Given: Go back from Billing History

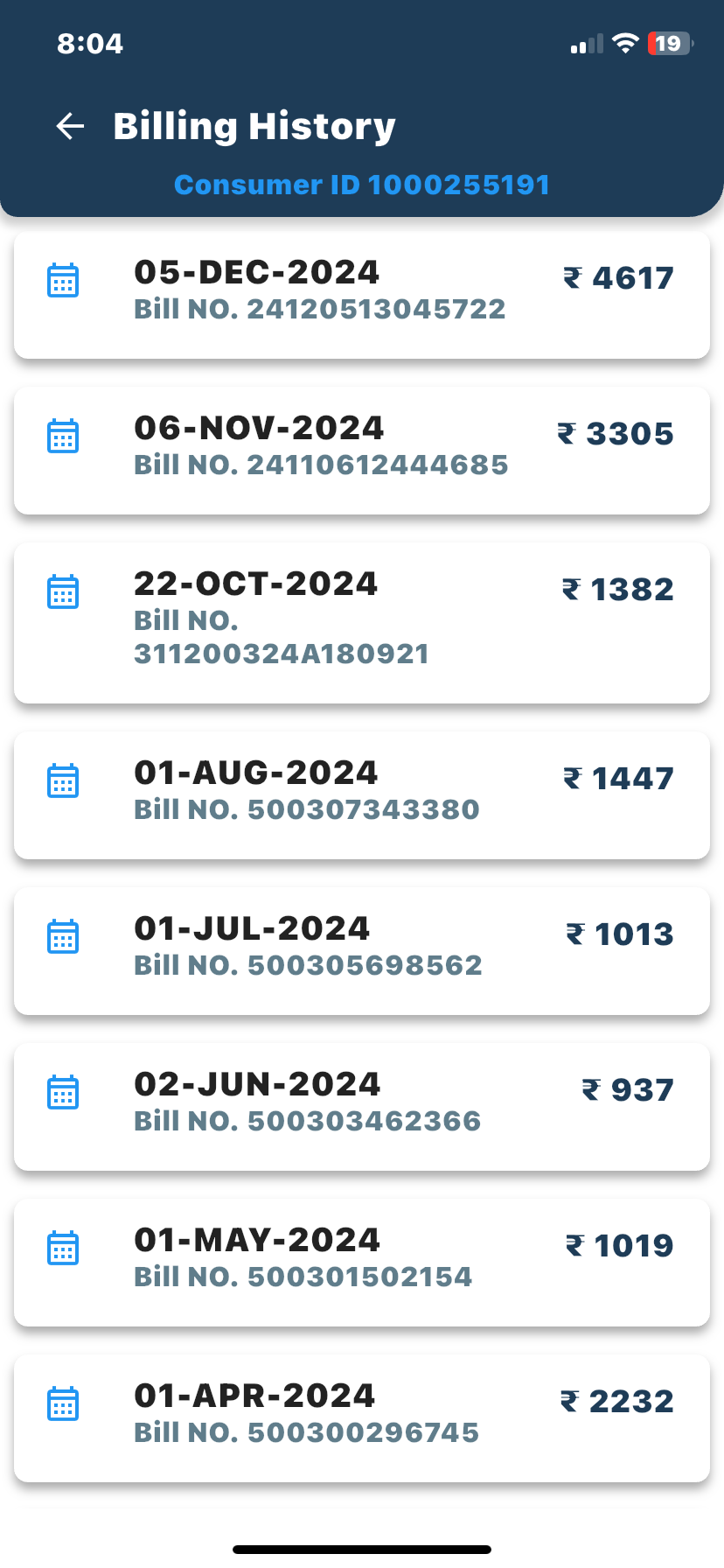Looking at the screenshot, I should pyautogui.click(x=70, y=126).
